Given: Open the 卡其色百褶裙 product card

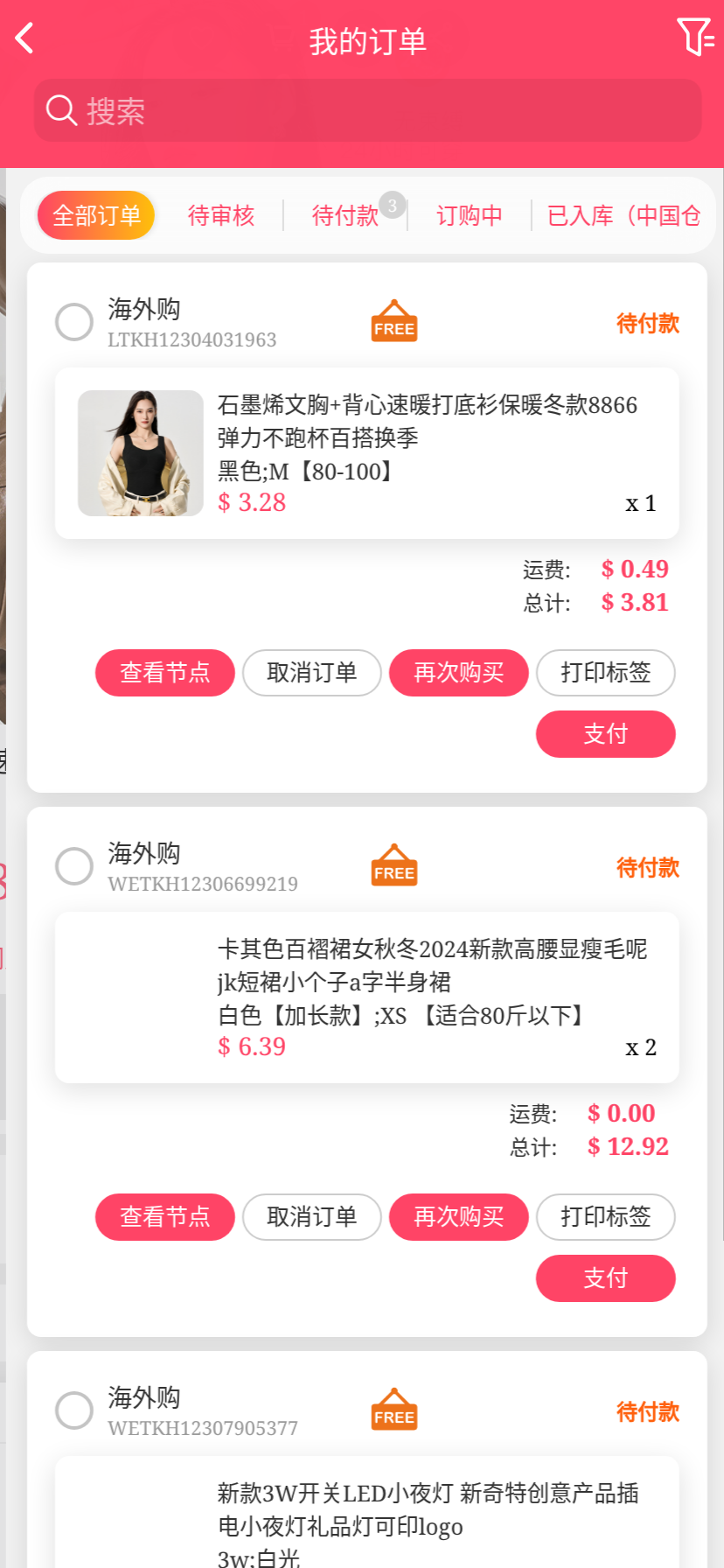Looking at the screenshot, I should (x=367, y=997).
